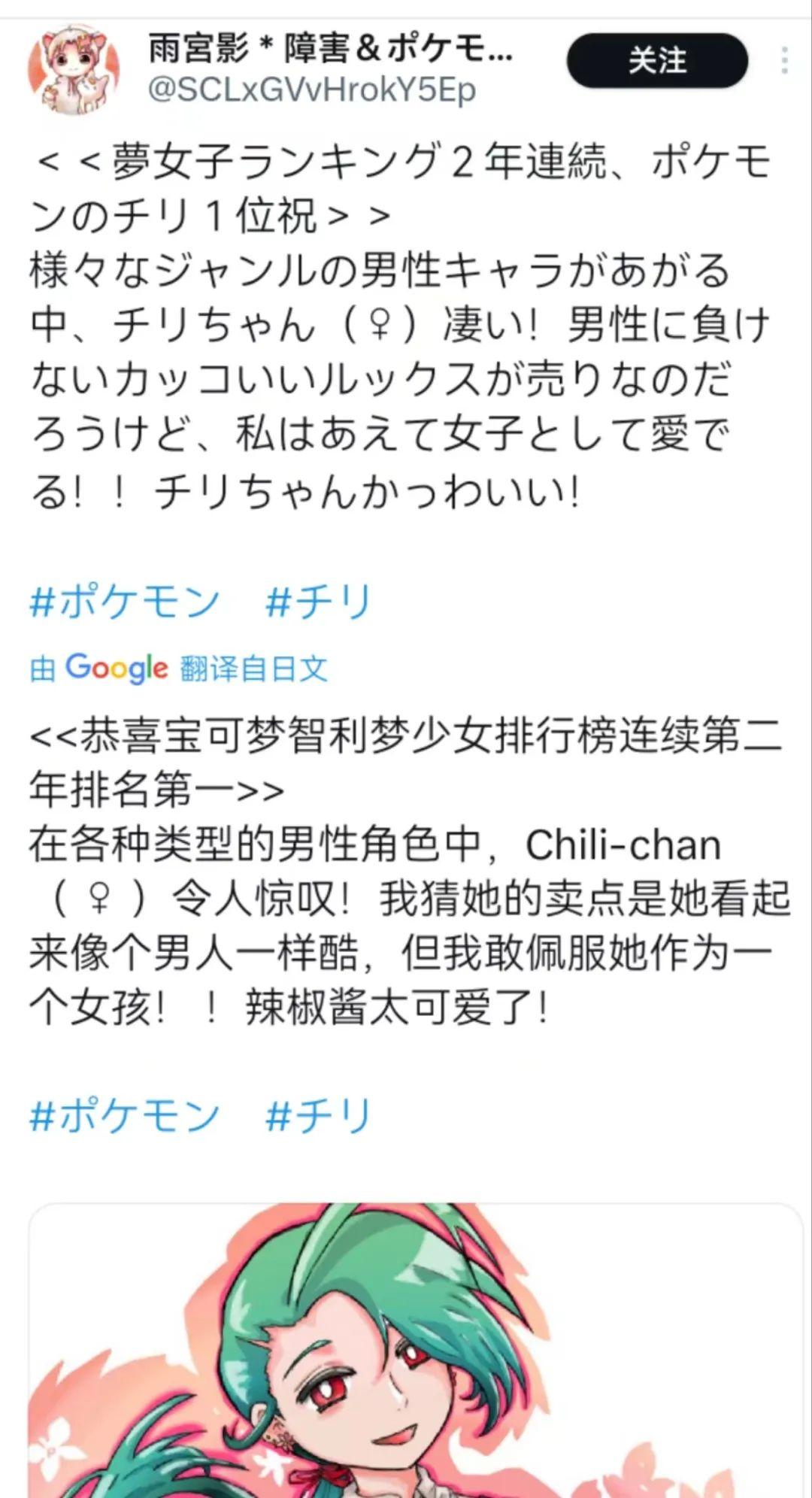
Task: Open #ポケモン hashtag under the translation
Action: click(125, 1114)
